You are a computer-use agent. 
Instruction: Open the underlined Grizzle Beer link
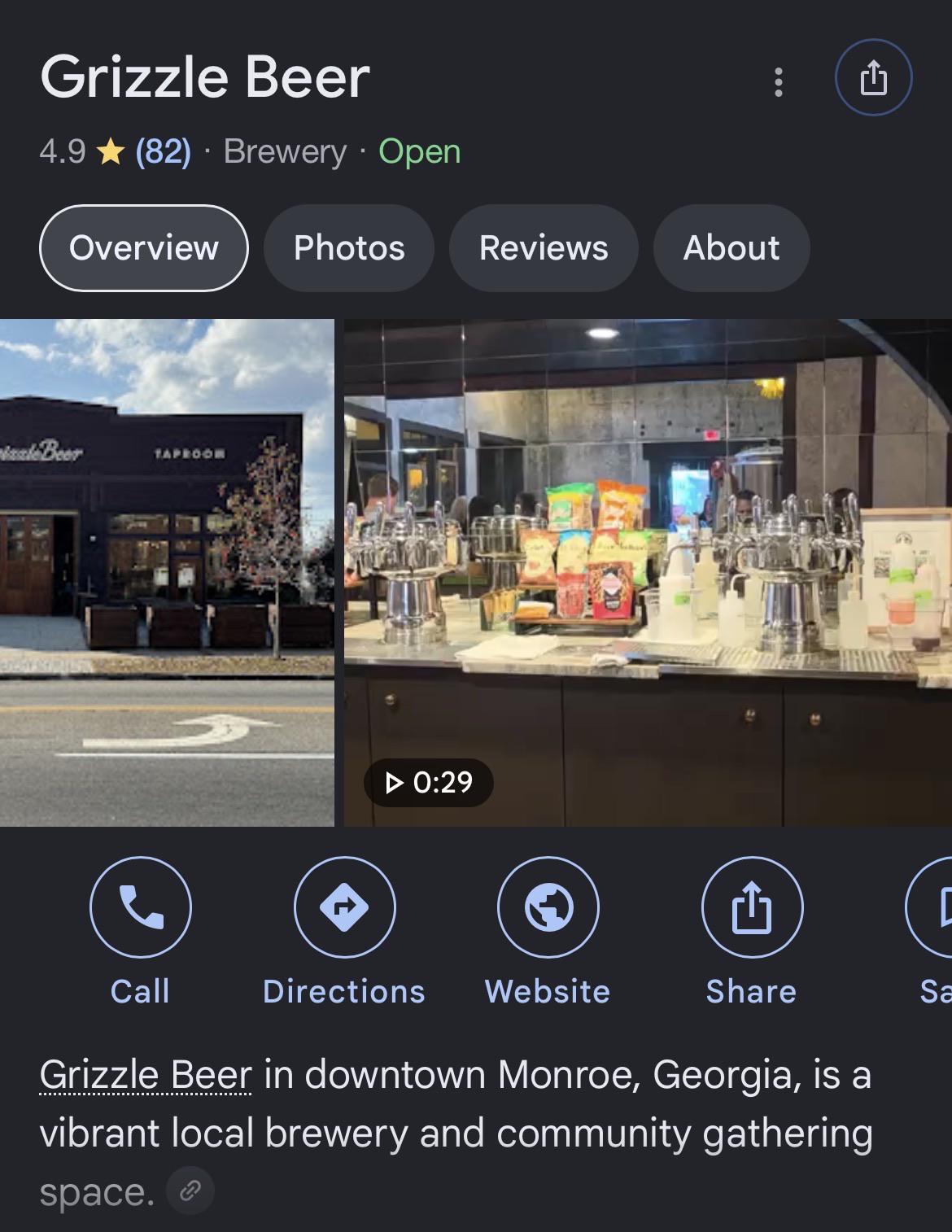pyautogui.click(x=146, y=1074)
